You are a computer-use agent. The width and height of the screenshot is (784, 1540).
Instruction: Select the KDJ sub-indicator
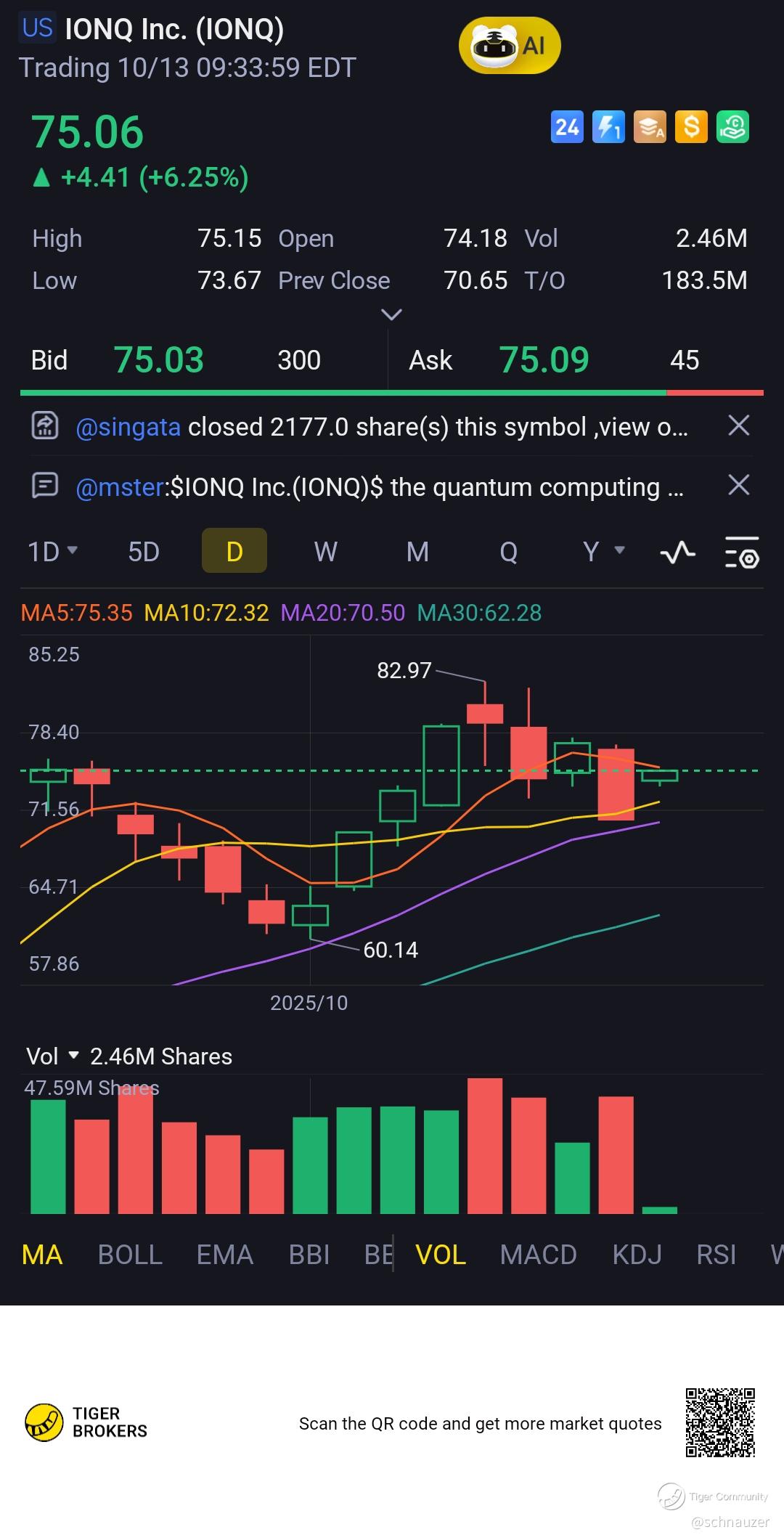click(637, 1255)
